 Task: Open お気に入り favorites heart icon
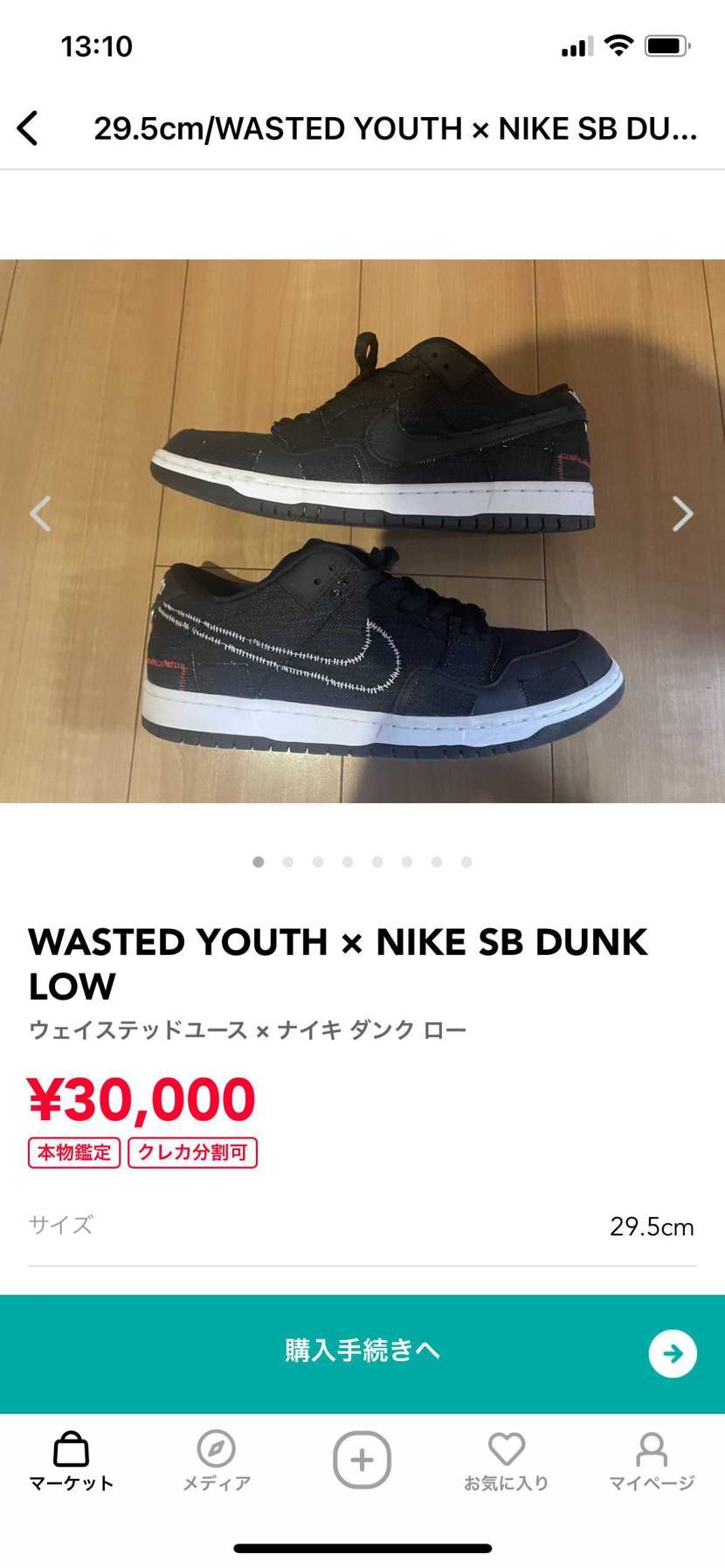pyautogui.click(x=507, y=1453)
